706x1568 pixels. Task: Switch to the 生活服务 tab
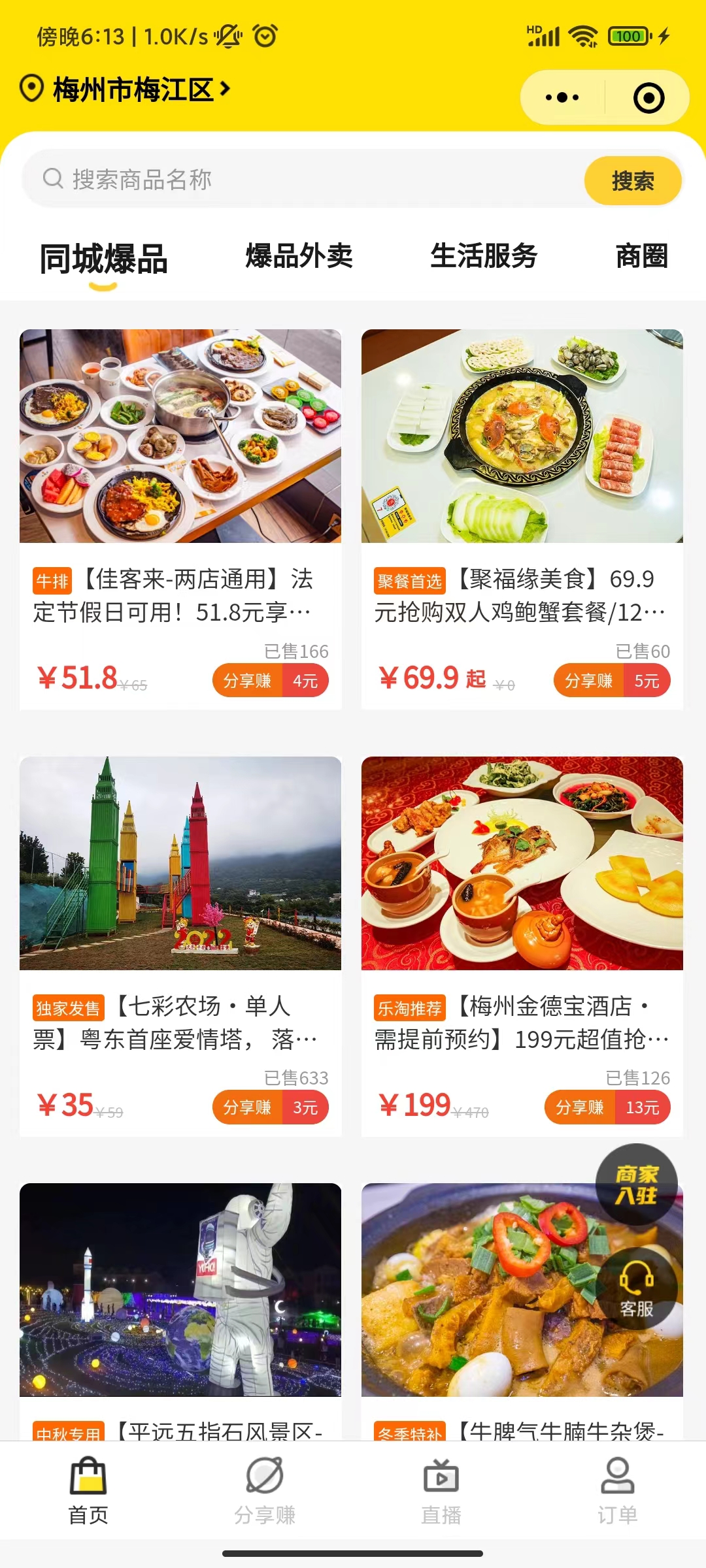pos(484,256)
